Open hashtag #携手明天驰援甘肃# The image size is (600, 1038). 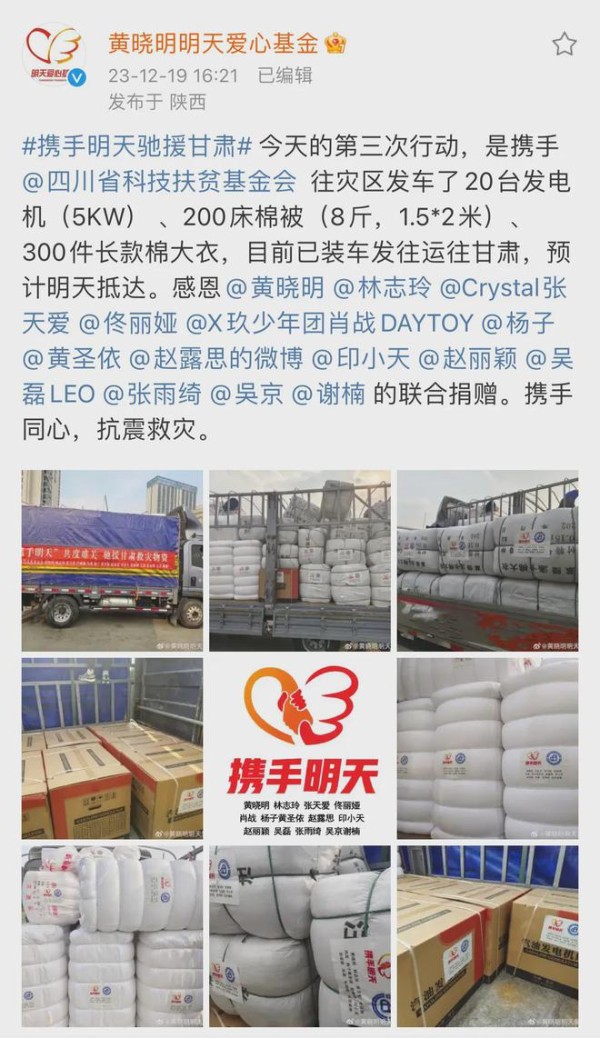(x=138, y=146)
